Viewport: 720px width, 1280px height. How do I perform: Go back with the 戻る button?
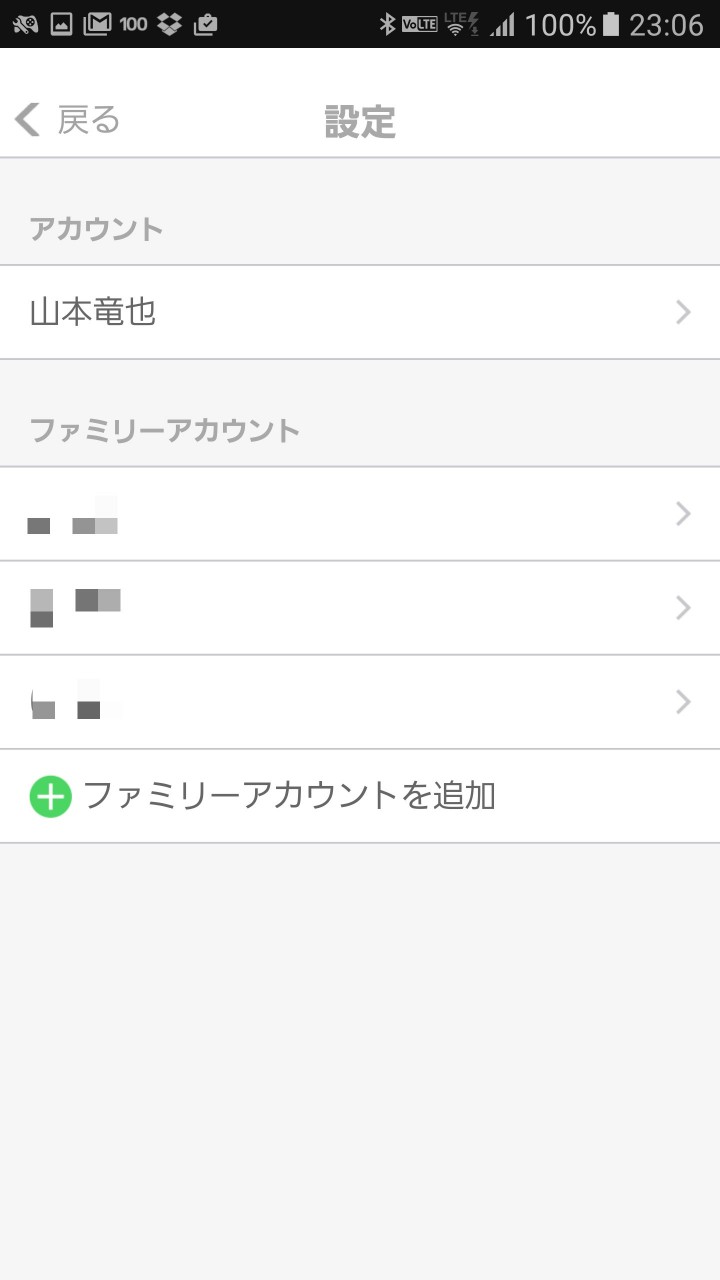click(67, 120)
